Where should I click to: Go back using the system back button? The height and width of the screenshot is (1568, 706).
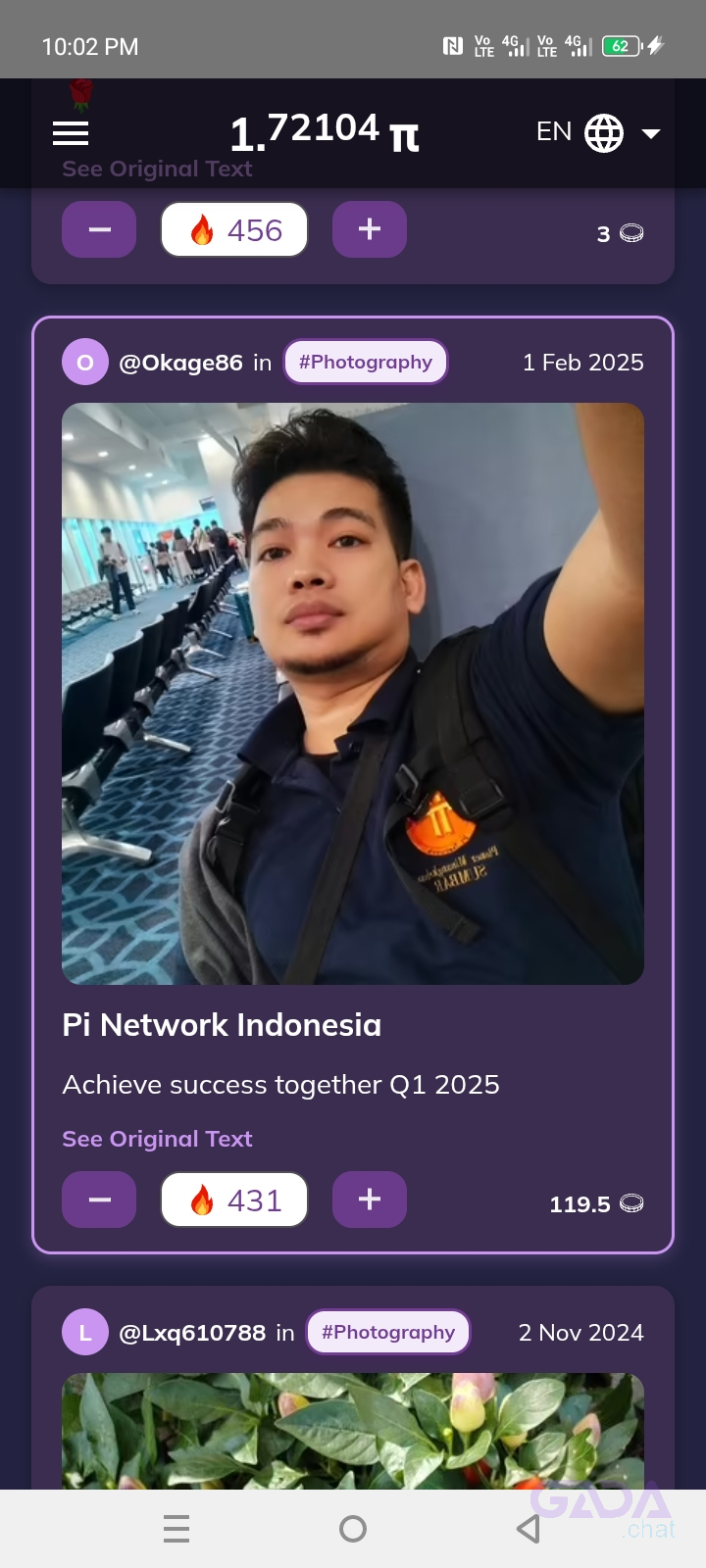click(x=529, y=1529)
